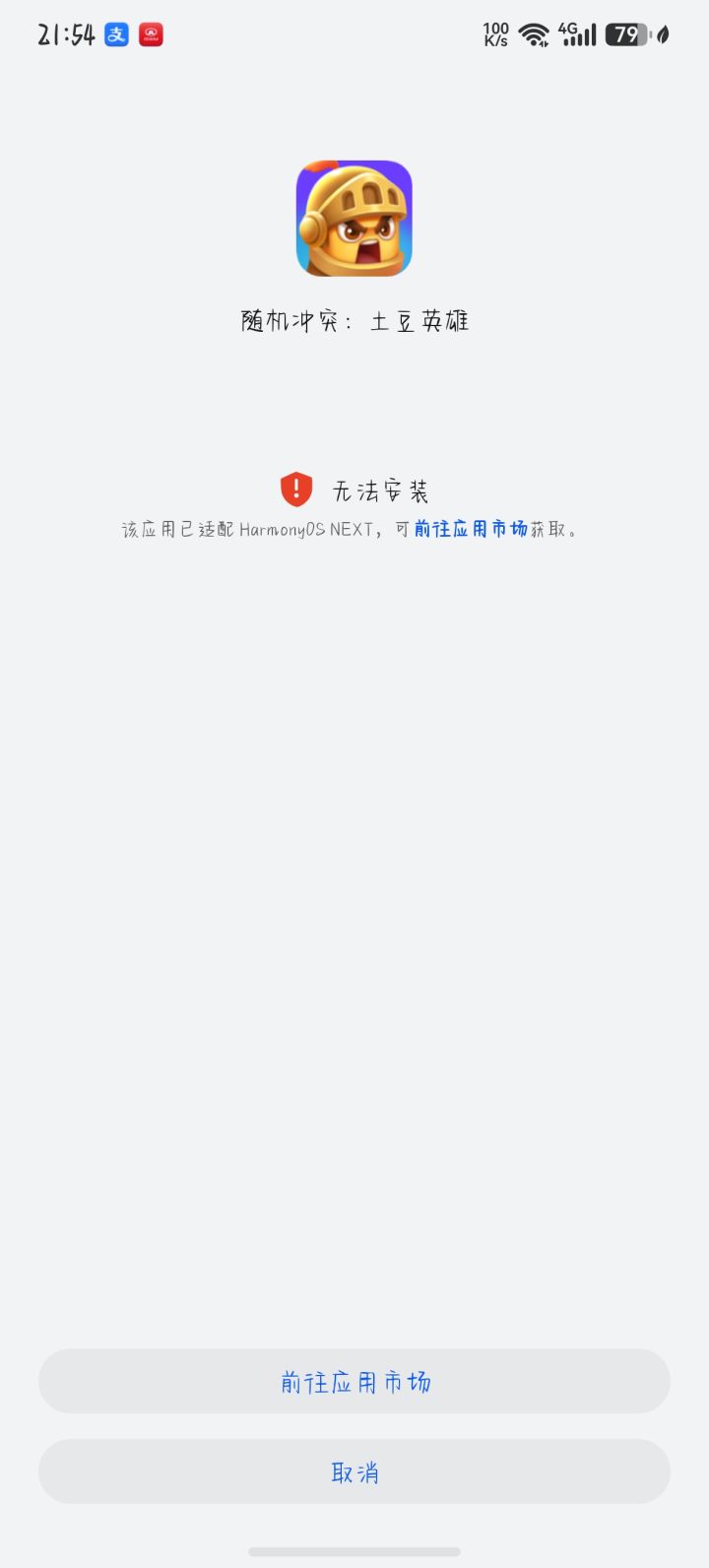Tap the clock showing 21:54
This screenshot has height=1568, width=709.
click(x=62, y=34)
